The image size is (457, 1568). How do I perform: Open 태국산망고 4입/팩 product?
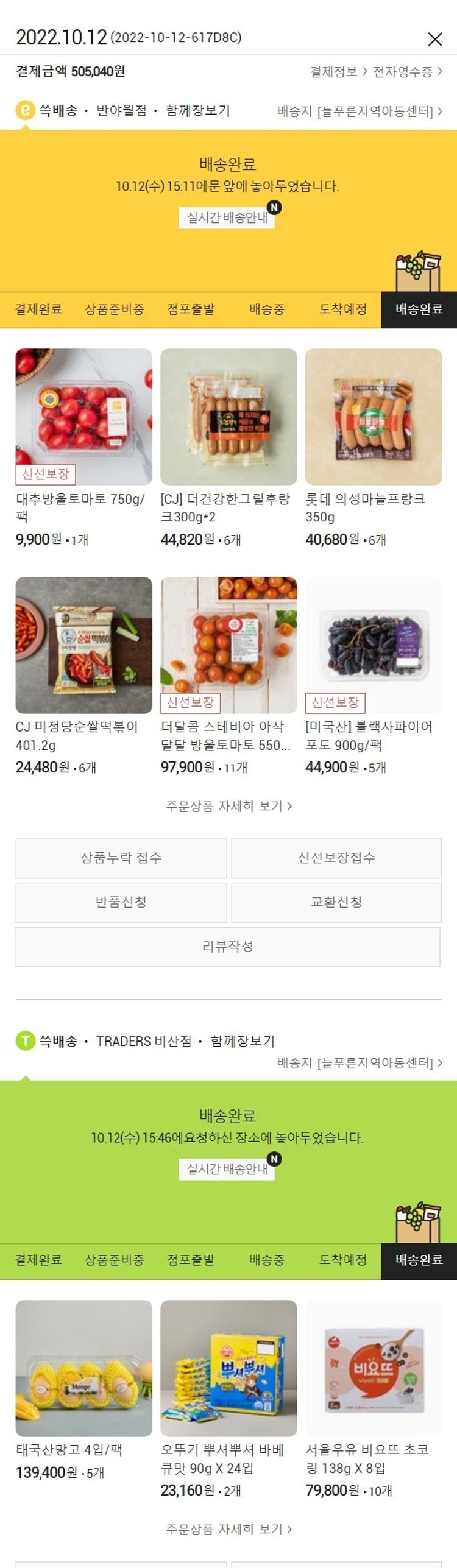coord(83,1368)
